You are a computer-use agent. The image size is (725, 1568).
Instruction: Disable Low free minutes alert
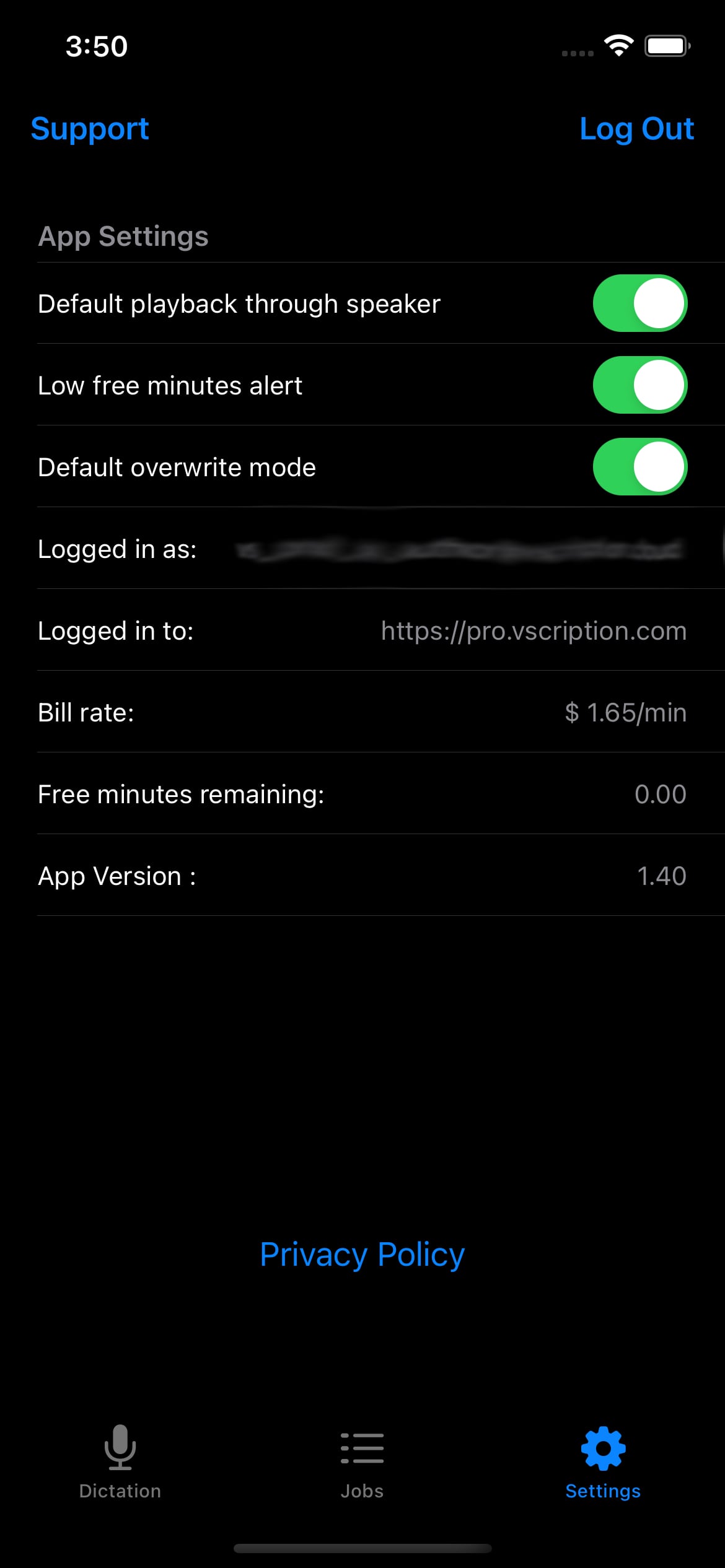point(640,385)
